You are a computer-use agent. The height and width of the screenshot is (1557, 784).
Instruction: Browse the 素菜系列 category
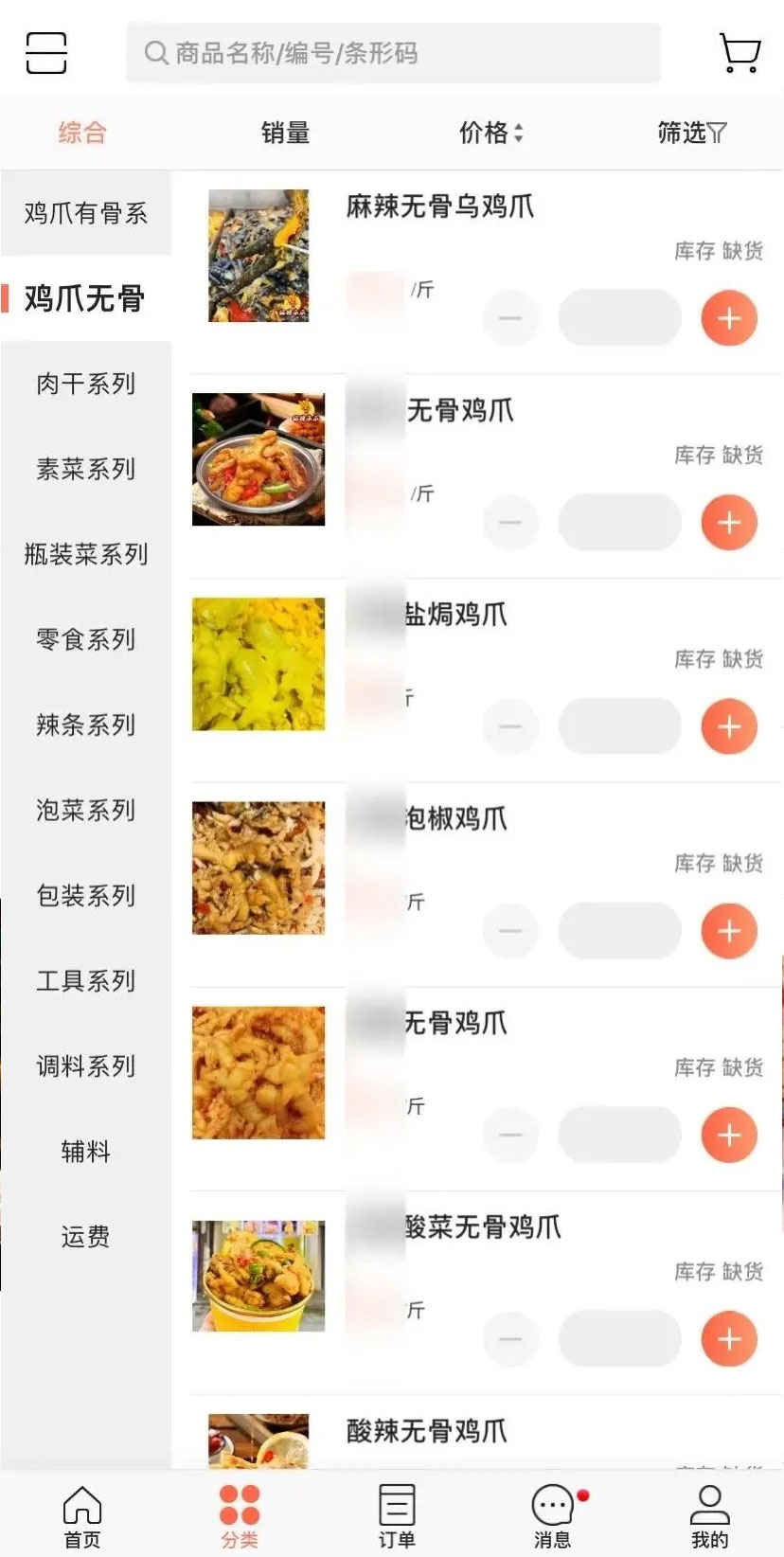(86, 469)
